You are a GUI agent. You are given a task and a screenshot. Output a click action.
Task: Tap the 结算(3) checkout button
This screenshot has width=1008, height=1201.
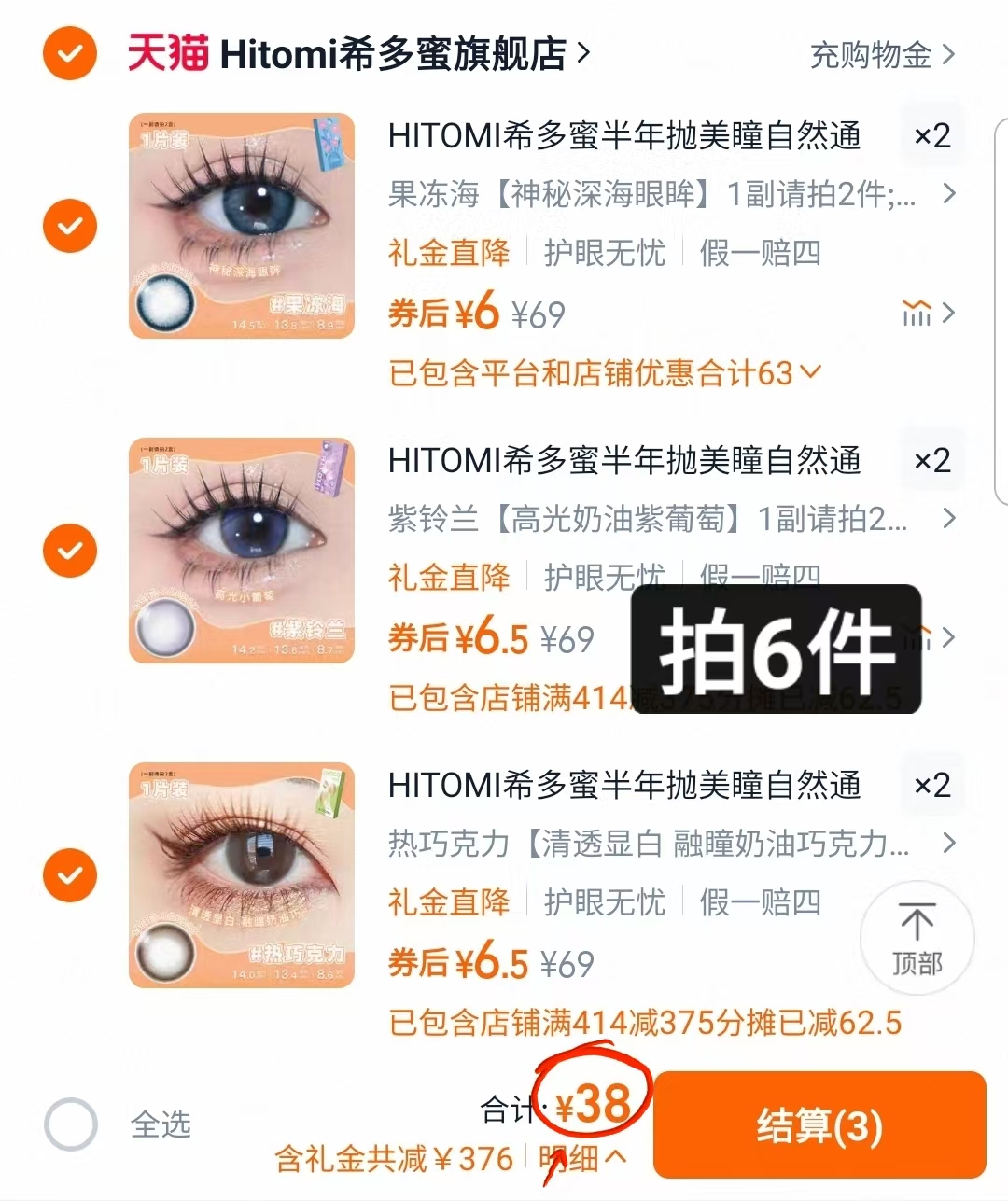[819, 1124]
